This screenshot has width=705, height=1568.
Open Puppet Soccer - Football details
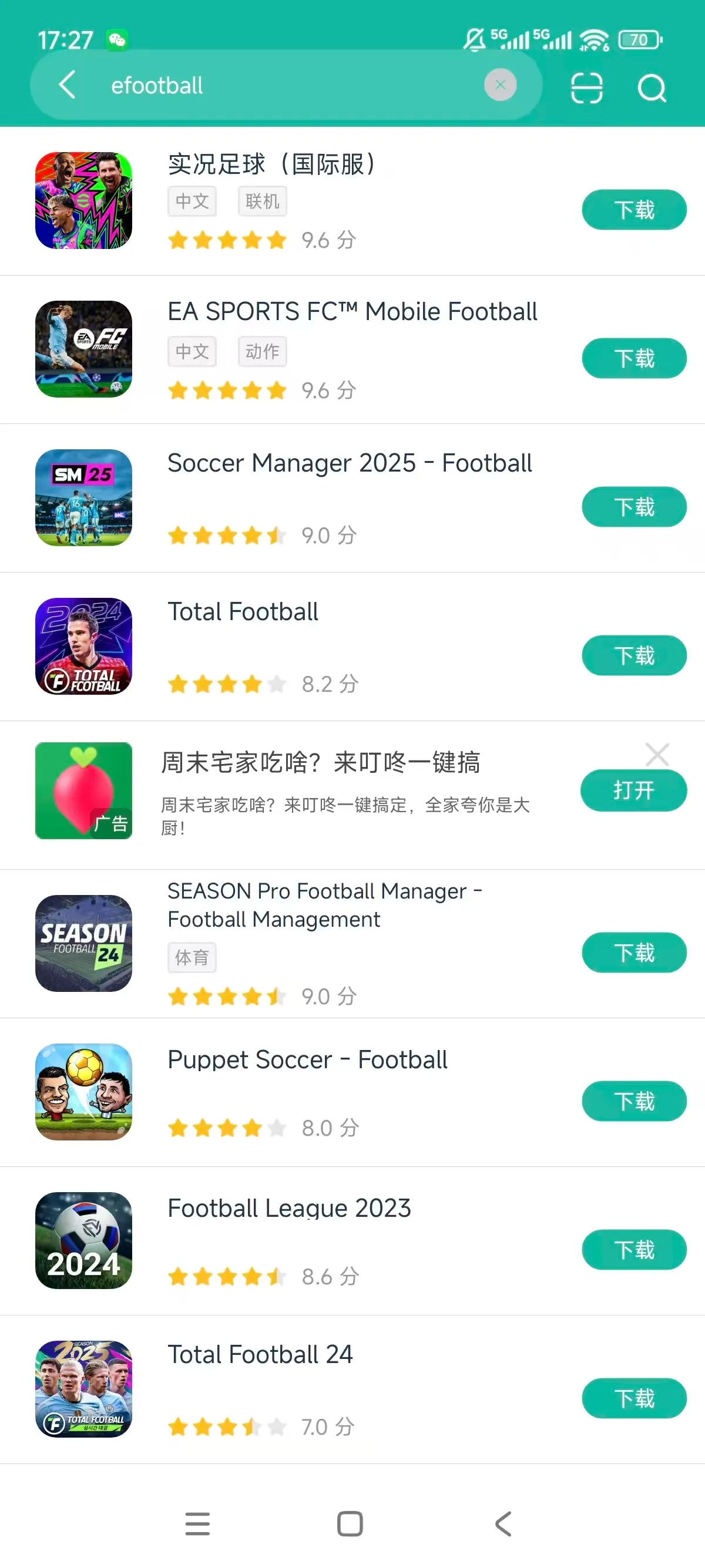click(307, 1060)
